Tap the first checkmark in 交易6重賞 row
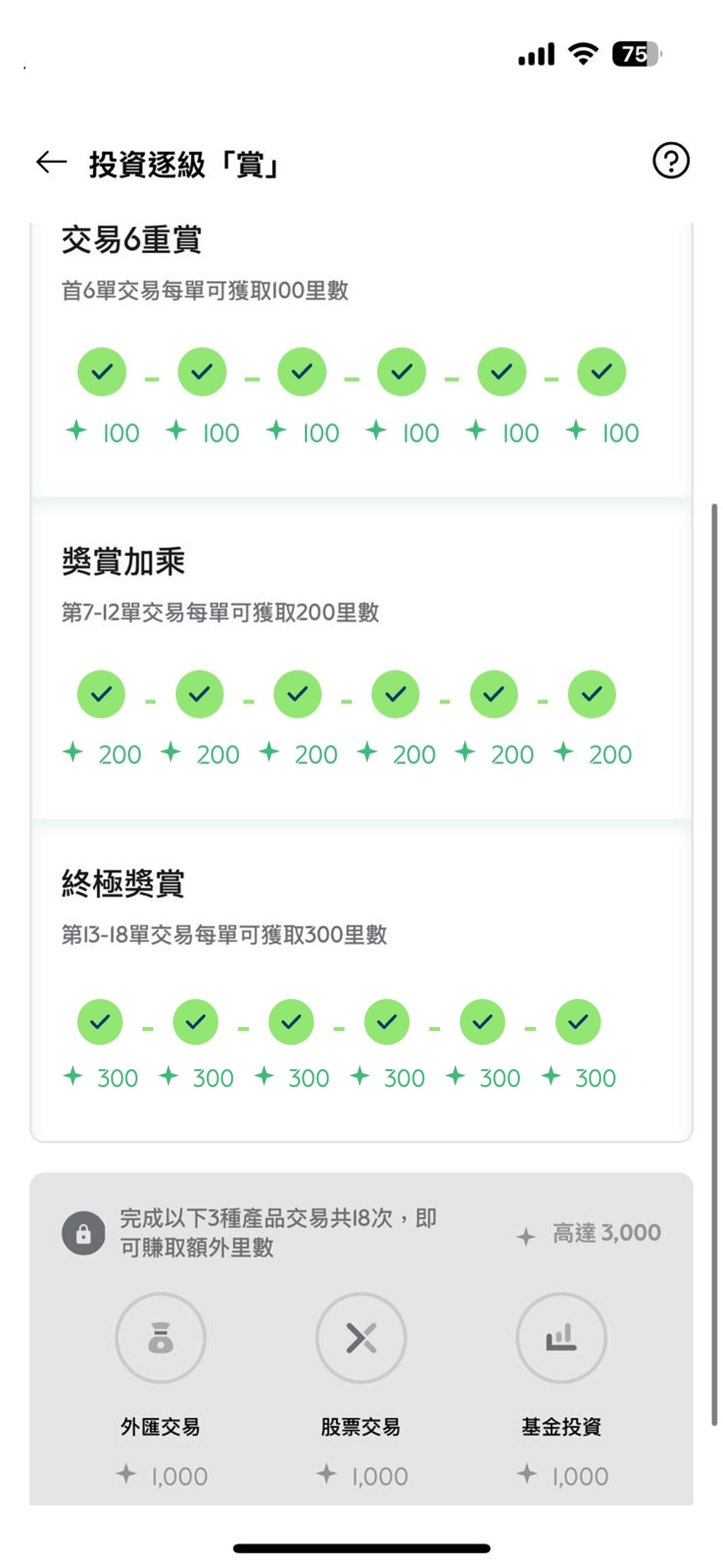The height and width of the screenshot is (1568, 723). point(102,373)
